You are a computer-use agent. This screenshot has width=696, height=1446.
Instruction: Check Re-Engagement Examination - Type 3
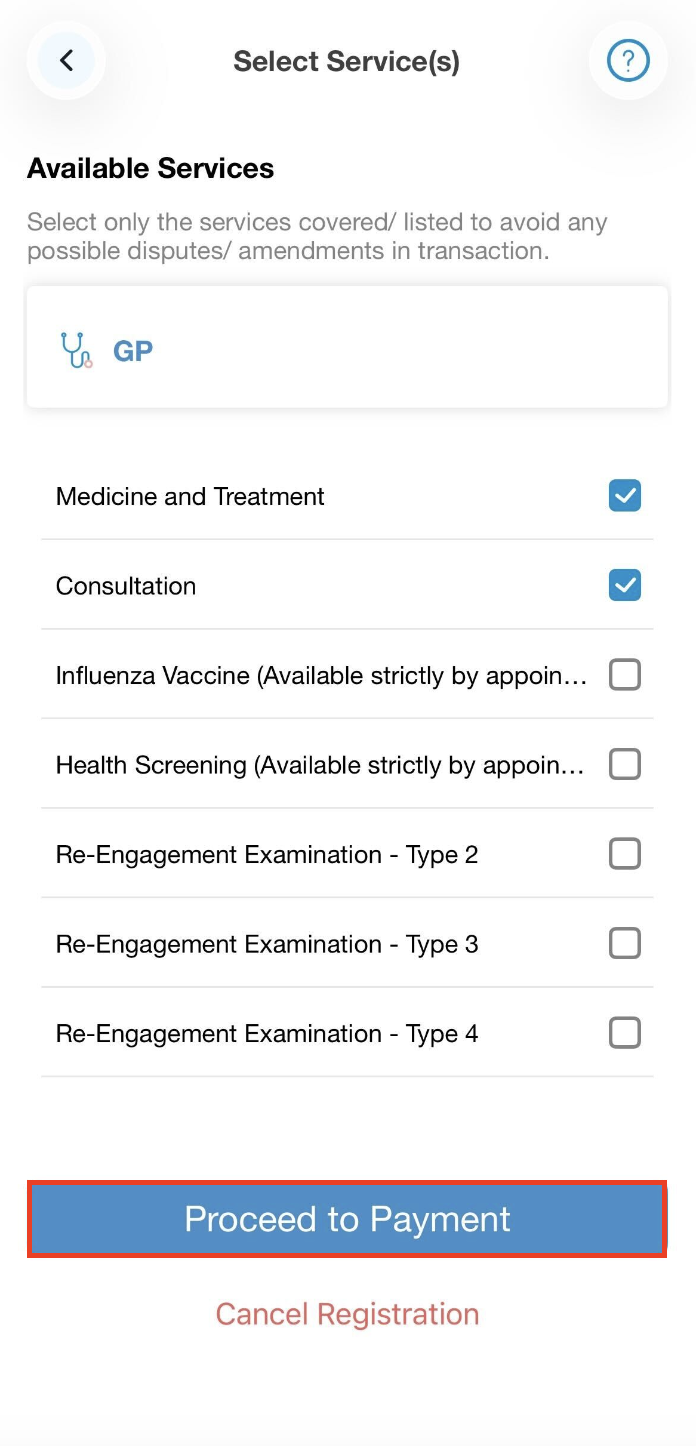[625, 943]
